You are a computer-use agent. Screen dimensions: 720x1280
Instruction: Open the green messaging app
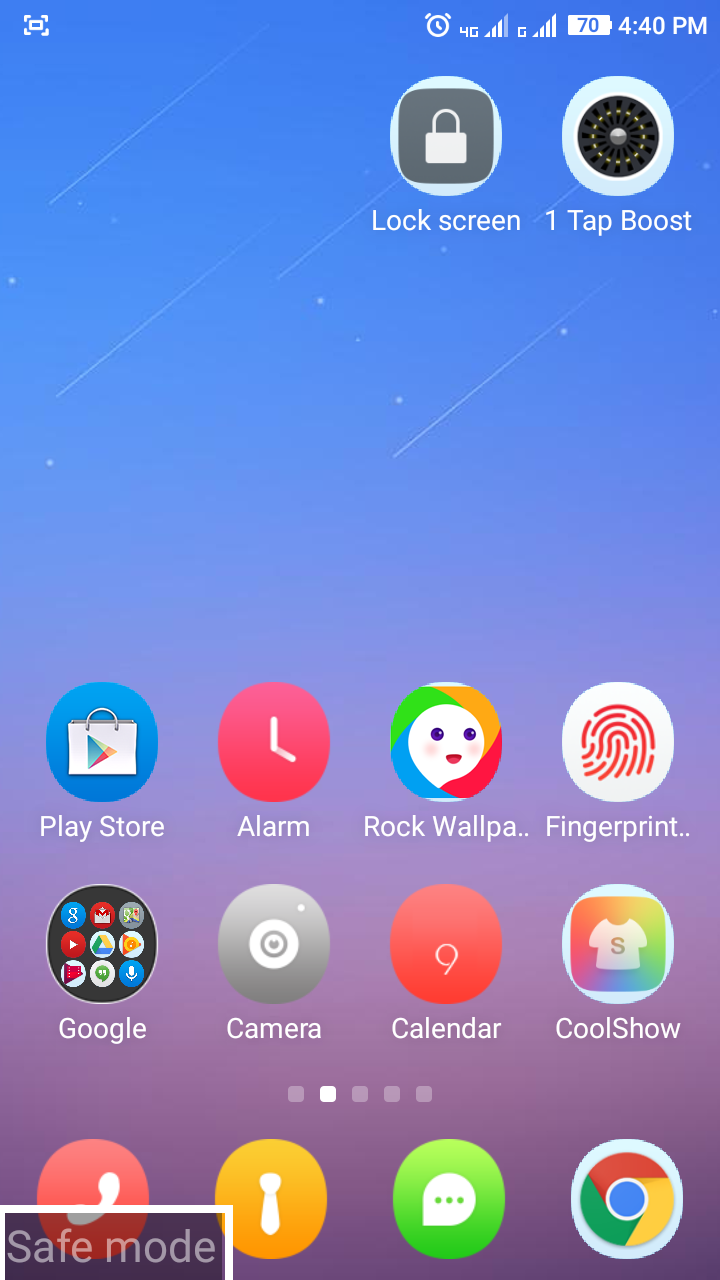coord(449,1198)
